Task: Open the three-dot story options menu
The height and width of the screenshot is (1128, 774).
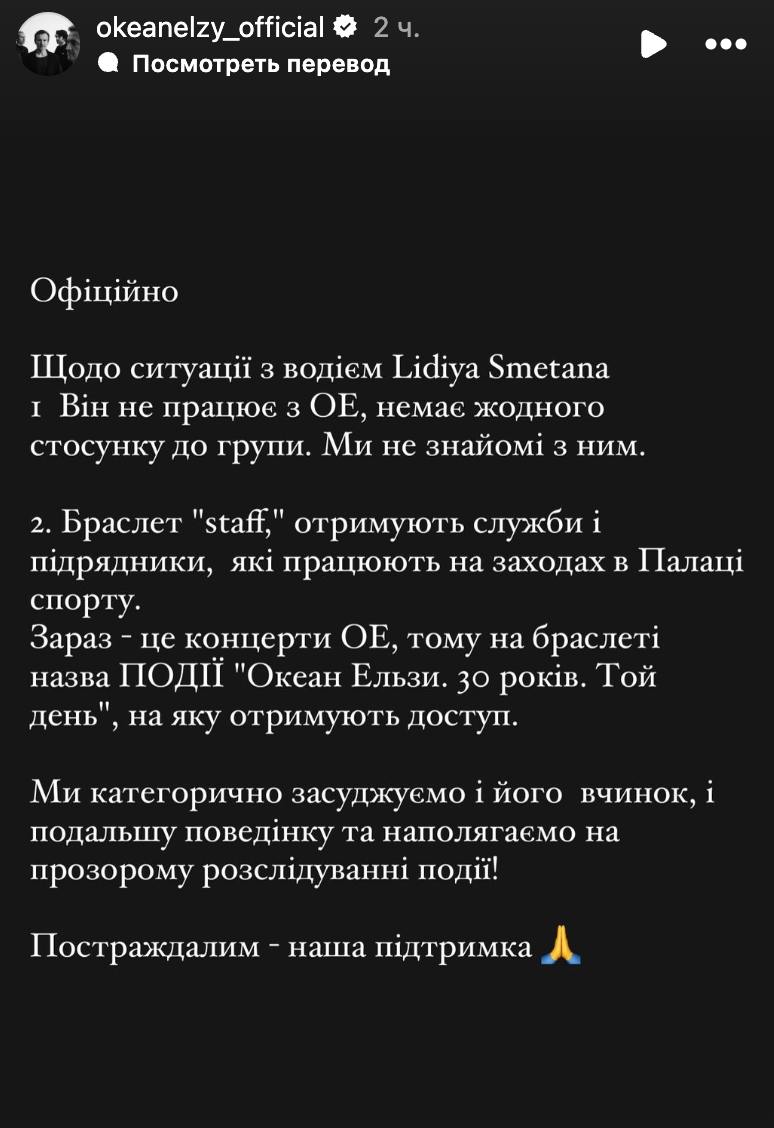Action: 725,44
